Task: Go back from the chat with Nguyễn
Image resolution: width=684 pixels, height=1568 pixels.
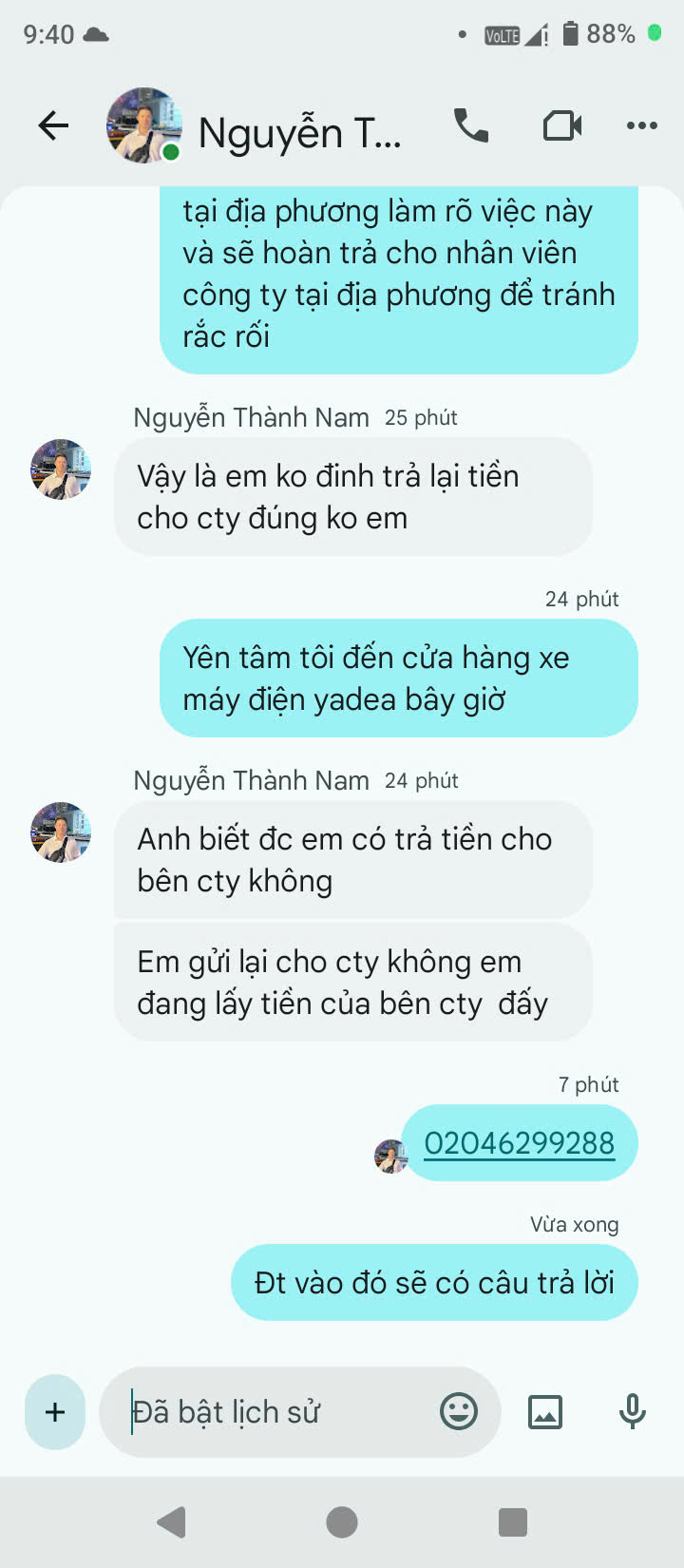Action: click(x=53, y=126)
